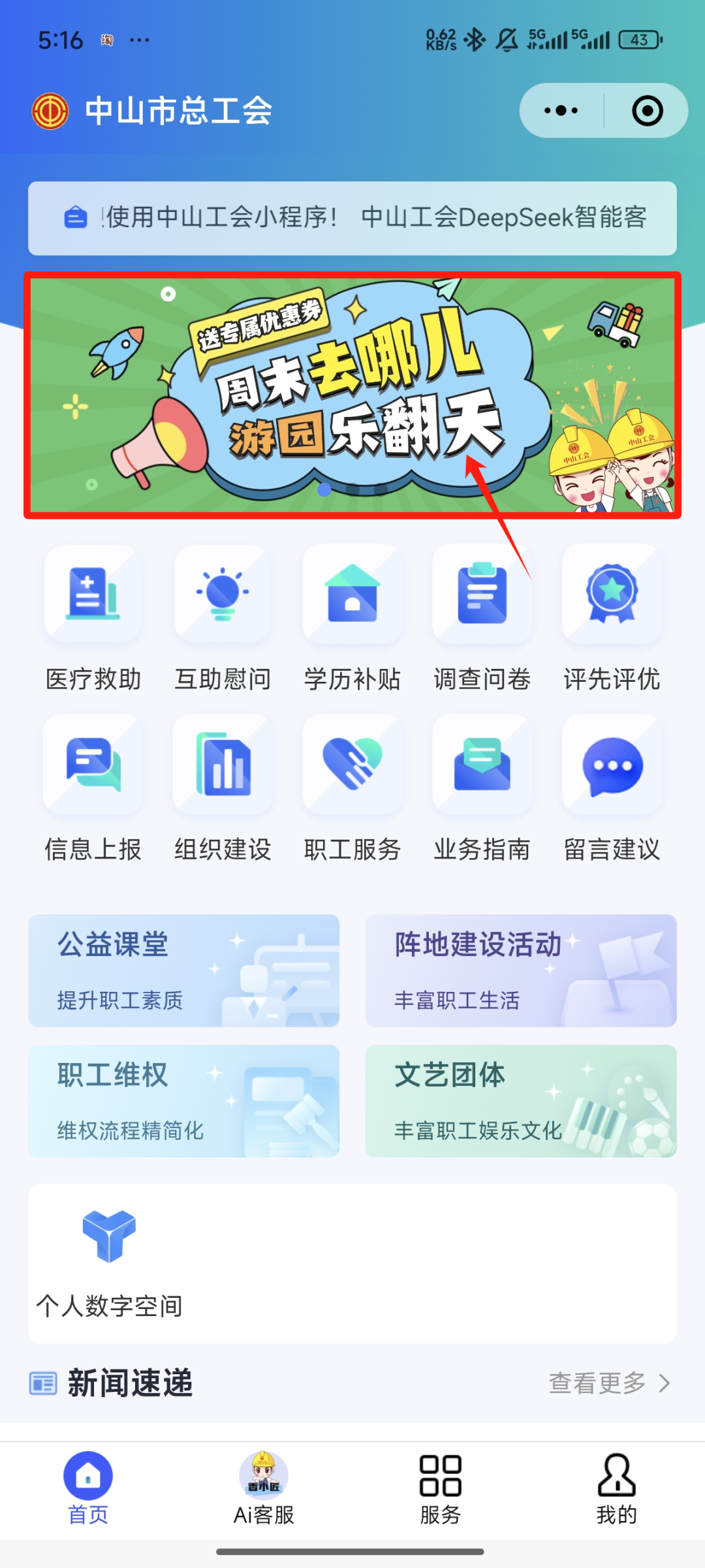
Task: Go to 评先评优
Action: 612,618
